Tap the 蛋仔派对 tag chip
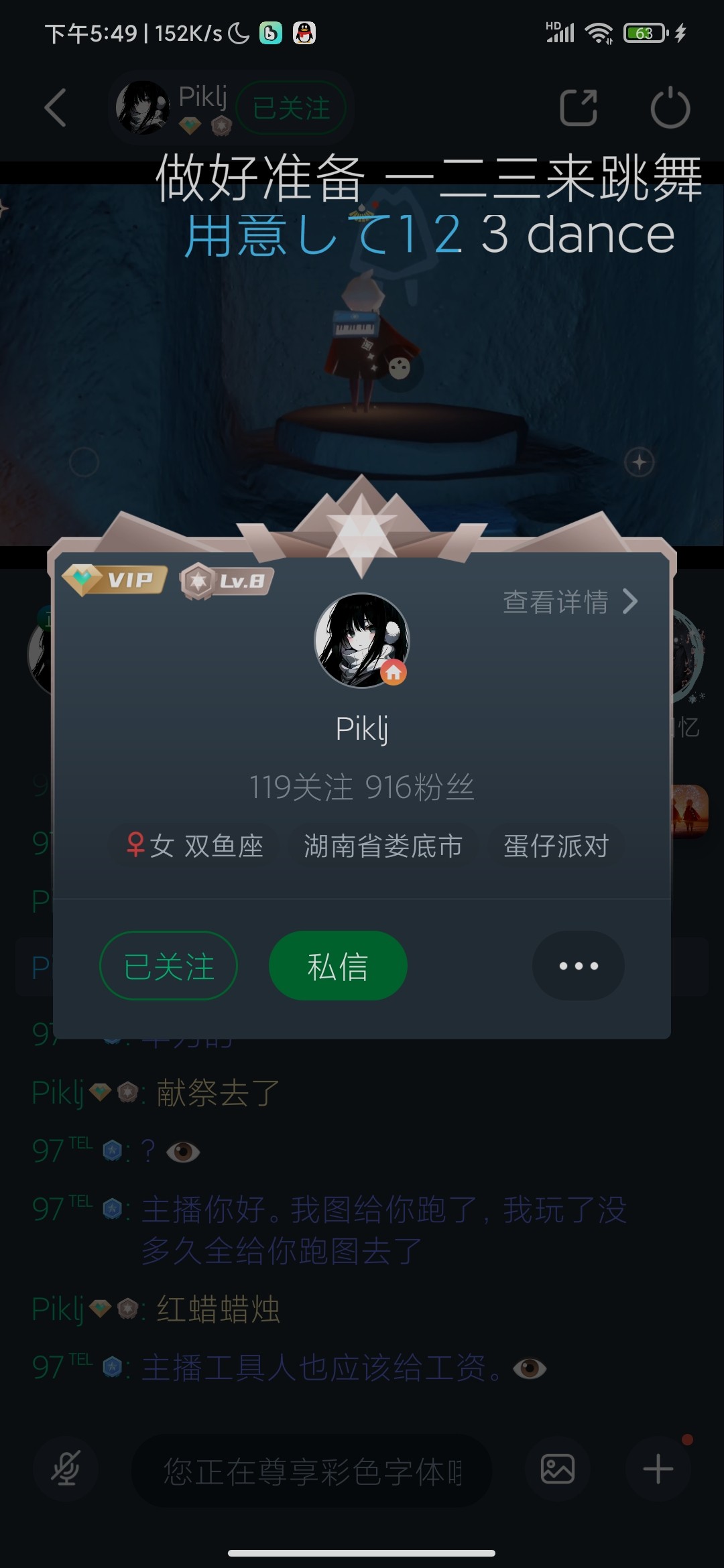This screenshot has height=1568, width=724. (556, 846)
